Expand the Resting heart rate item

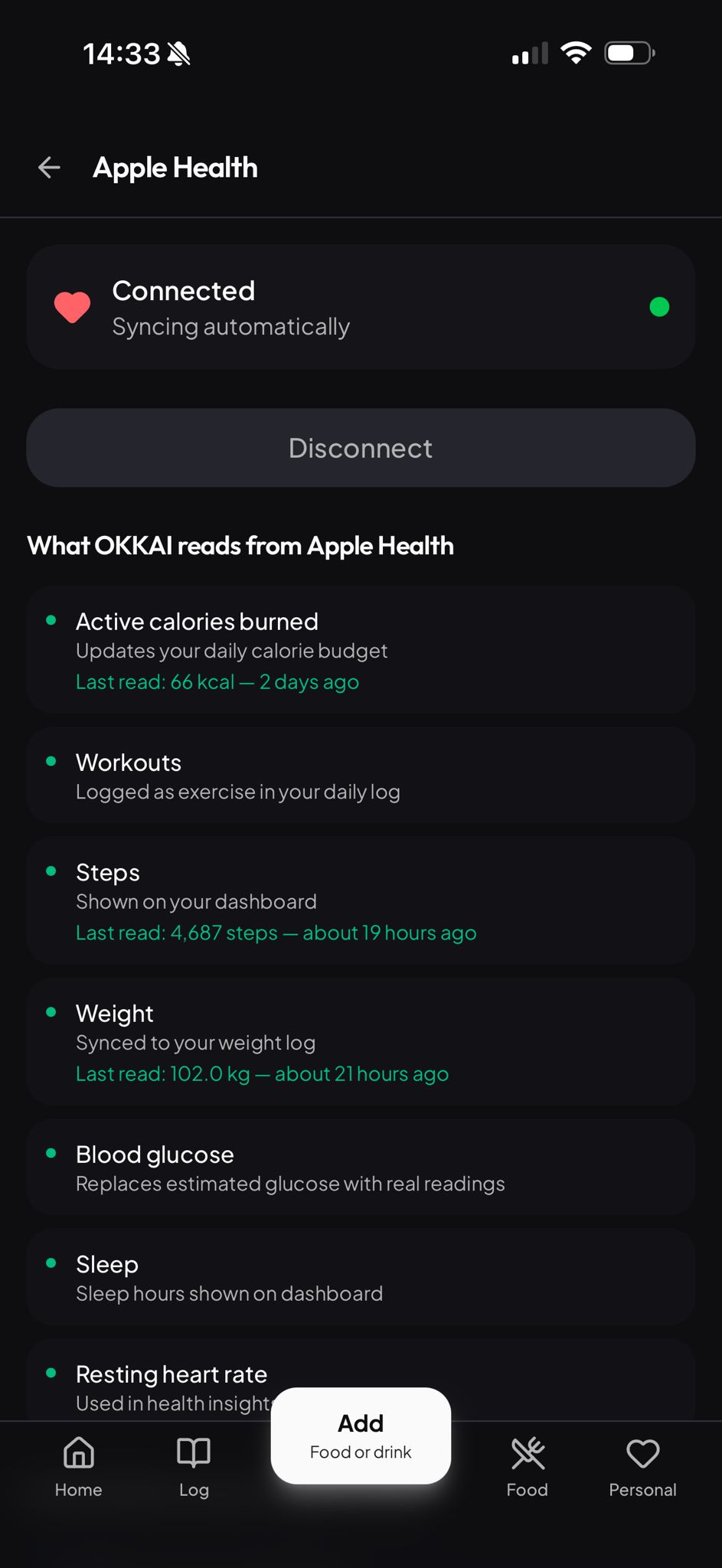(172, 1373)
